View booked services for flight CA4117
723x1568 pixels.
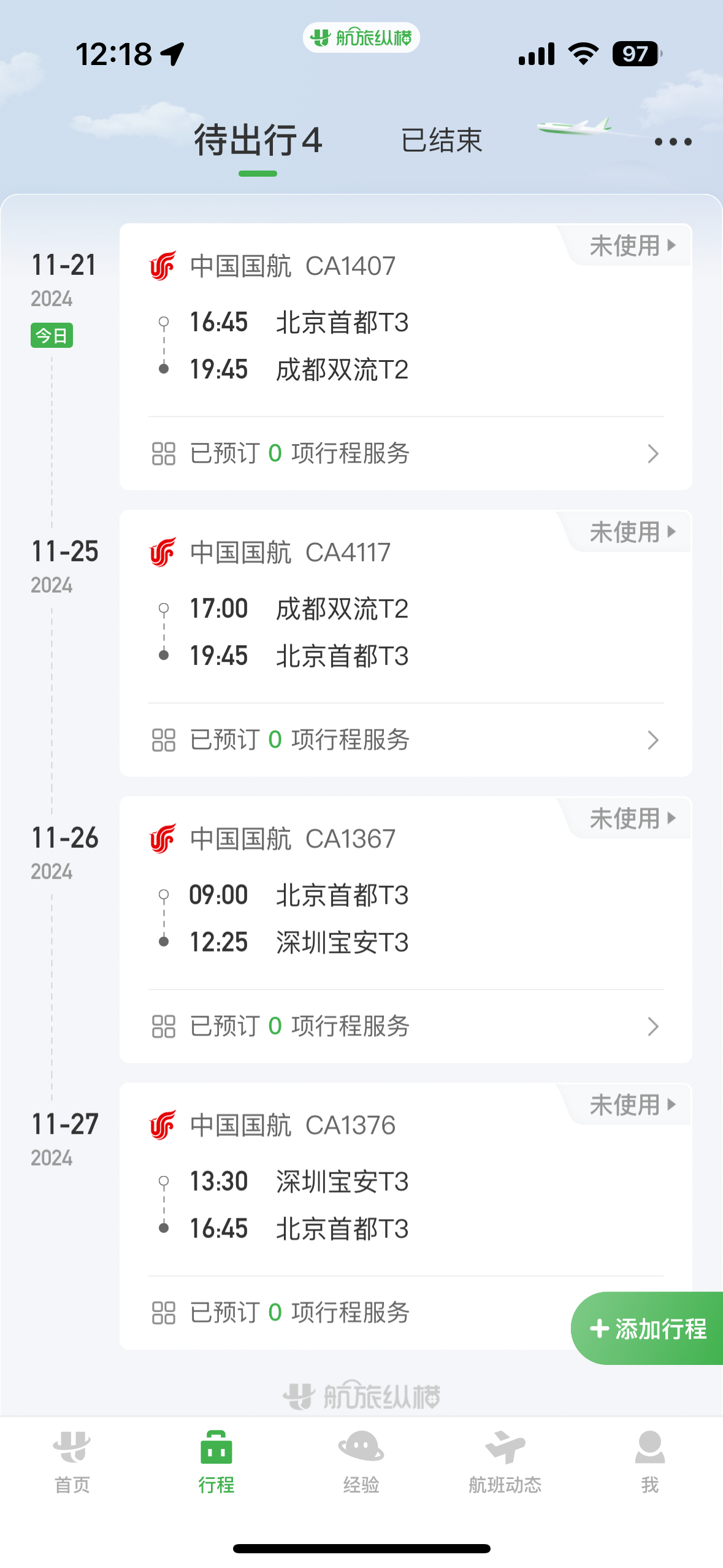point(405,740)
